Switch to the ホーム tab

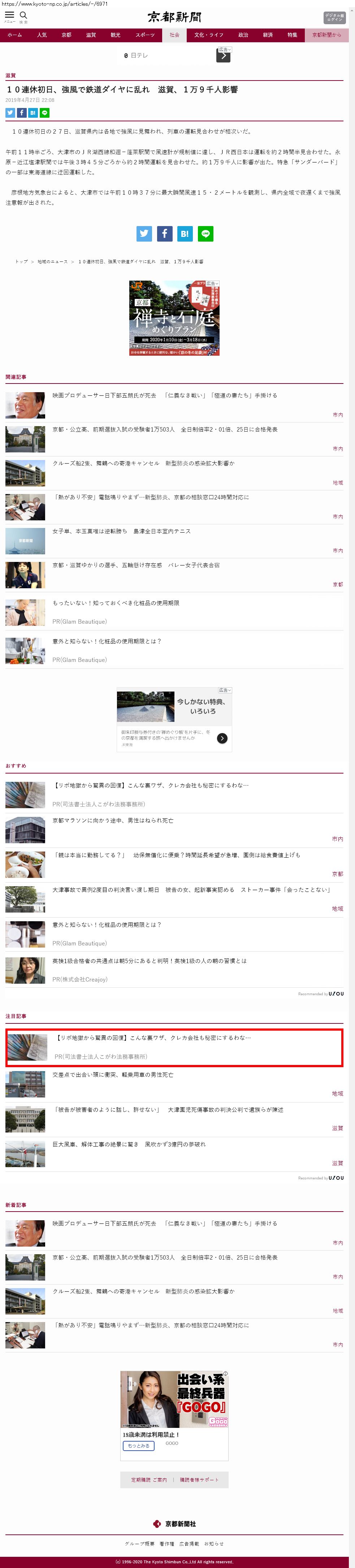[x=14, y=35]
